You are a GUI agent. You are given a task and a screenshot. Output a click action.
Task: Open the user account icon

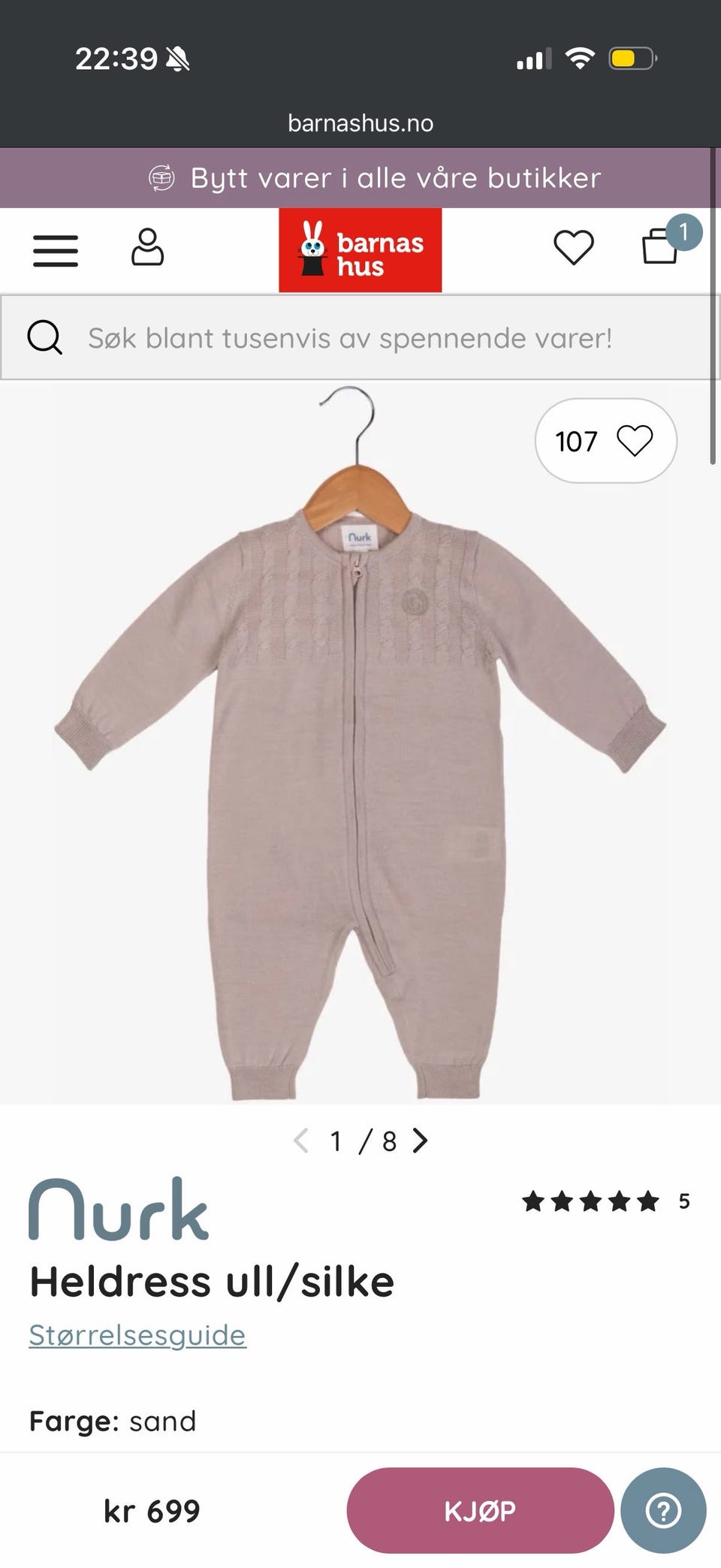tap(147, 247)
